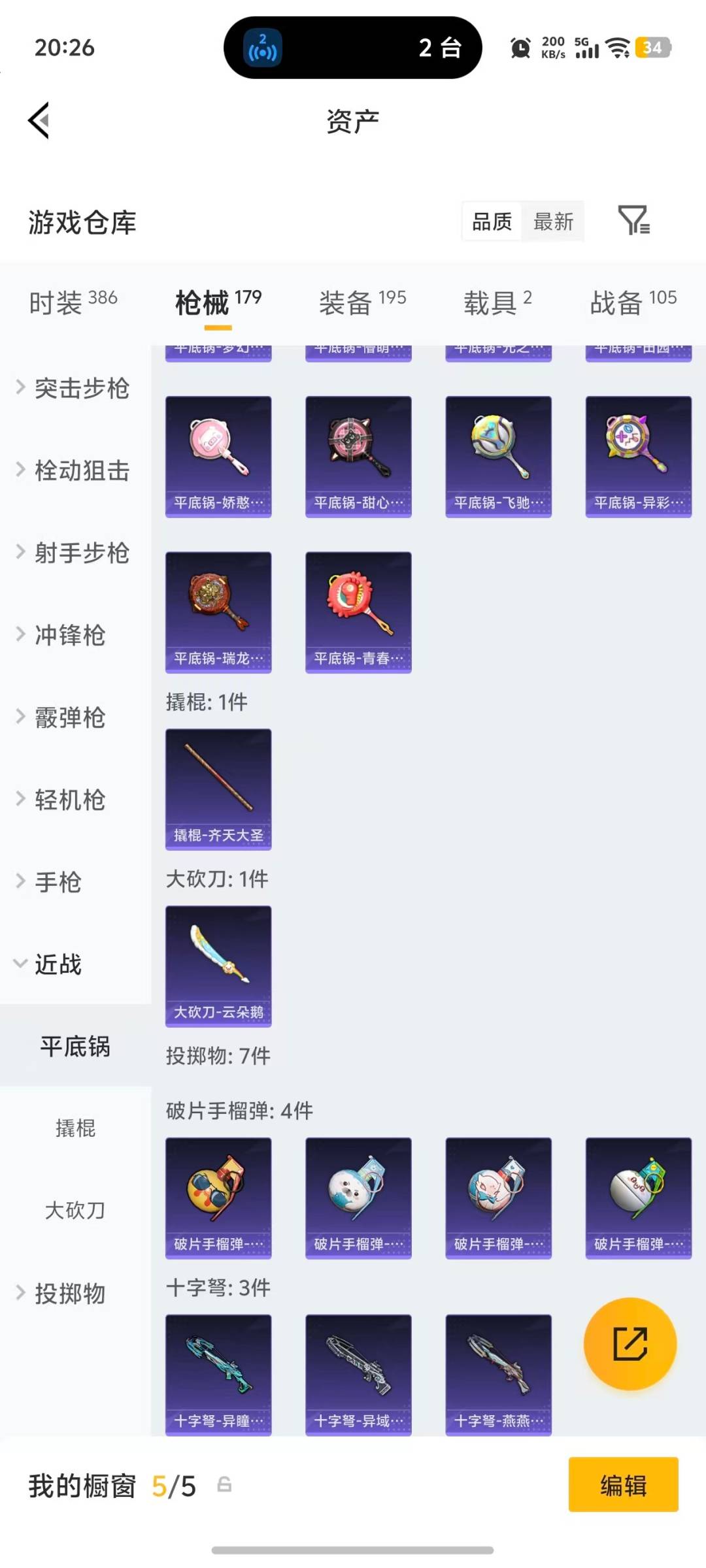Open the filter options icon

click(633, 222)
